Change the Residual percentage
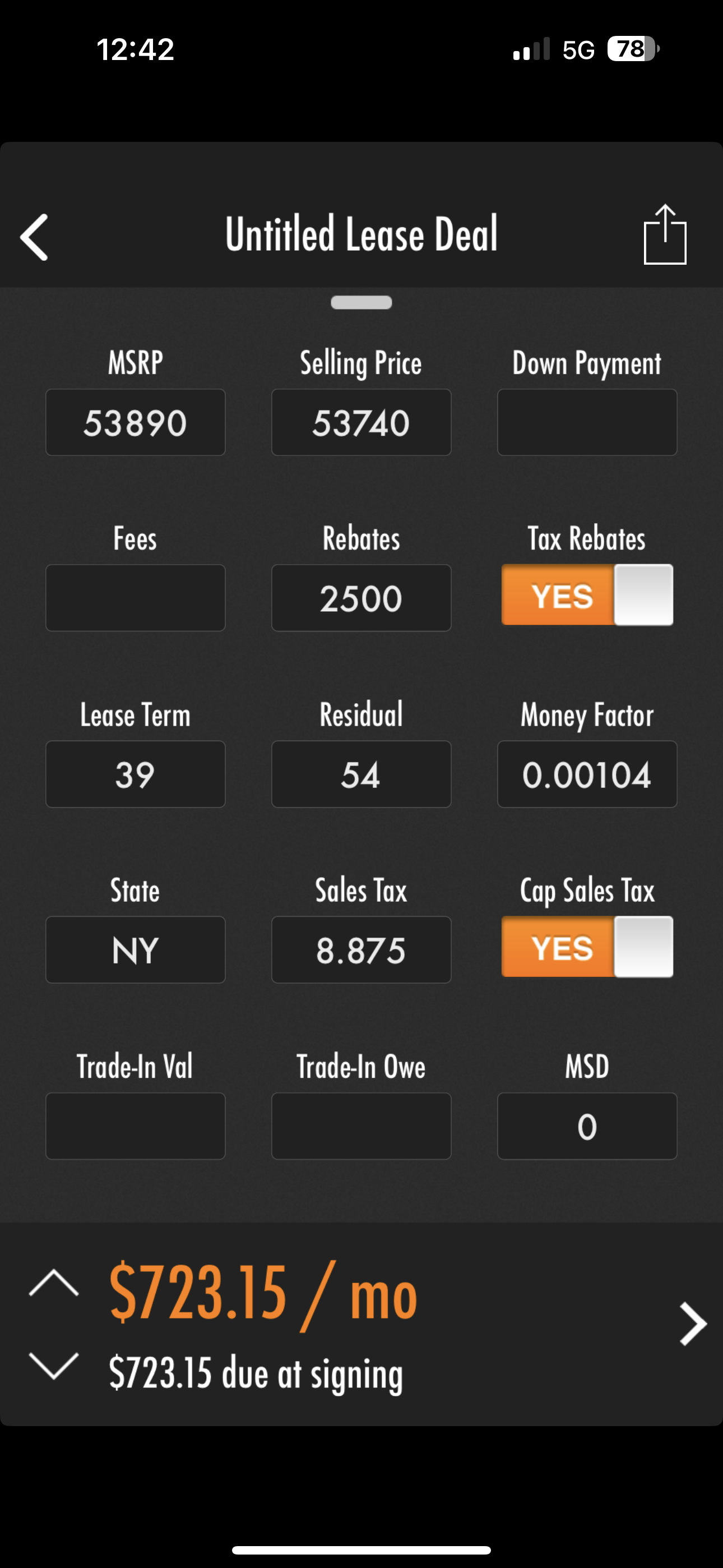 [x=361, y=774]
